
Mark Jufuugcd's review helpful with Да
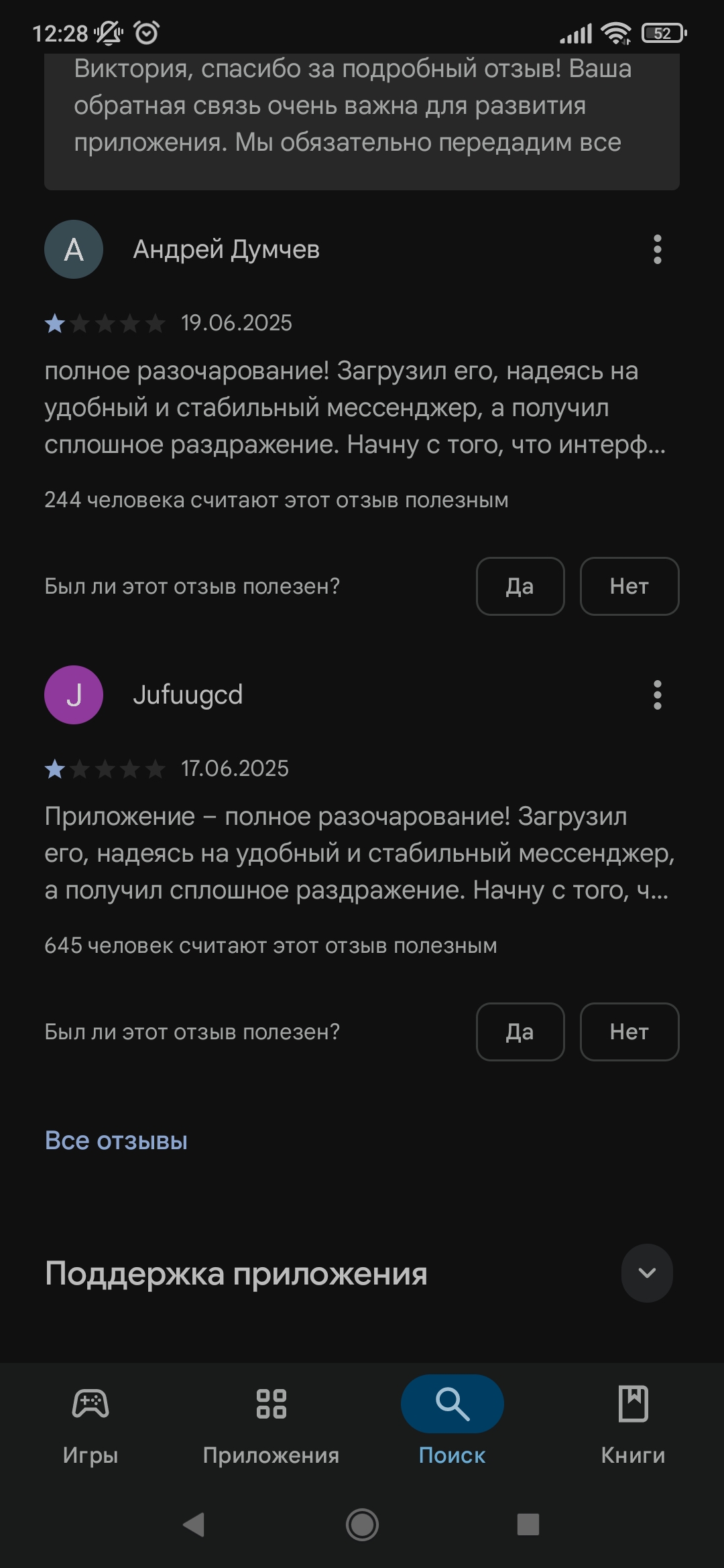tap(520, 1032)
